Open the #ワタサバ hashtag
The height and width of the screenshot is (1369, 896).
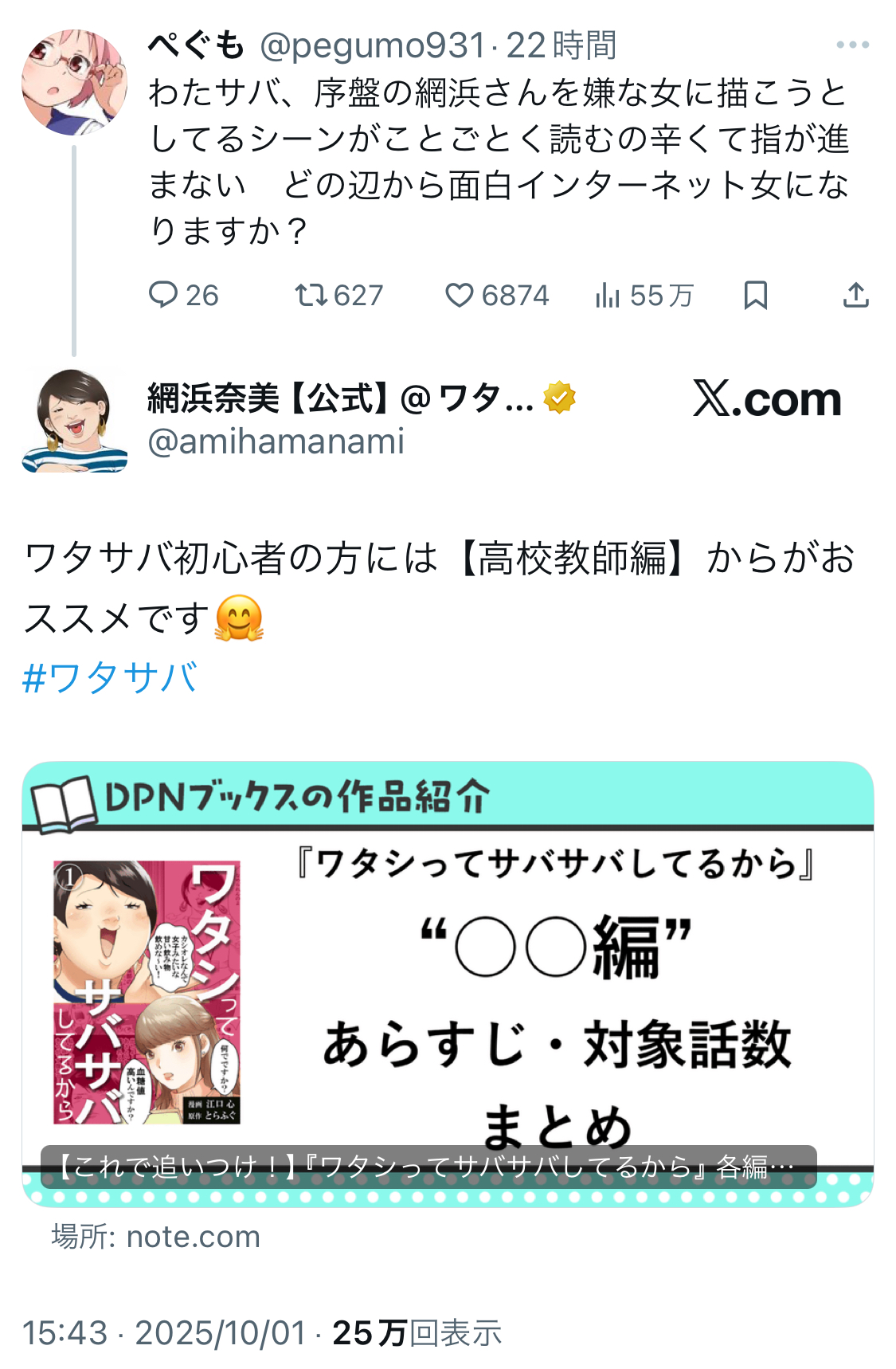(111, 679)
